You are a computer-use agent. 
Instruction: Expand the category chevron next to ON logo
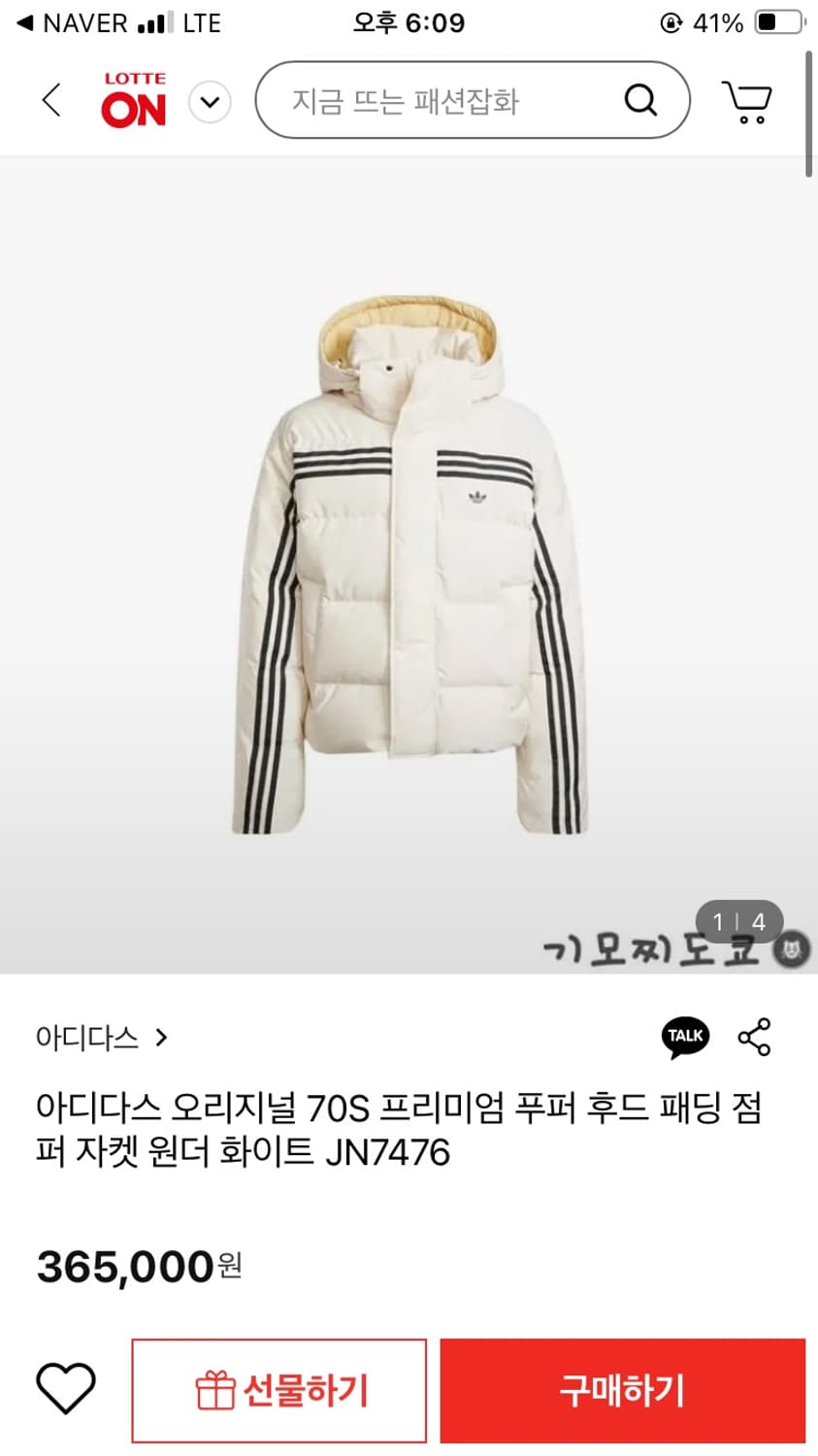[210, 100]
